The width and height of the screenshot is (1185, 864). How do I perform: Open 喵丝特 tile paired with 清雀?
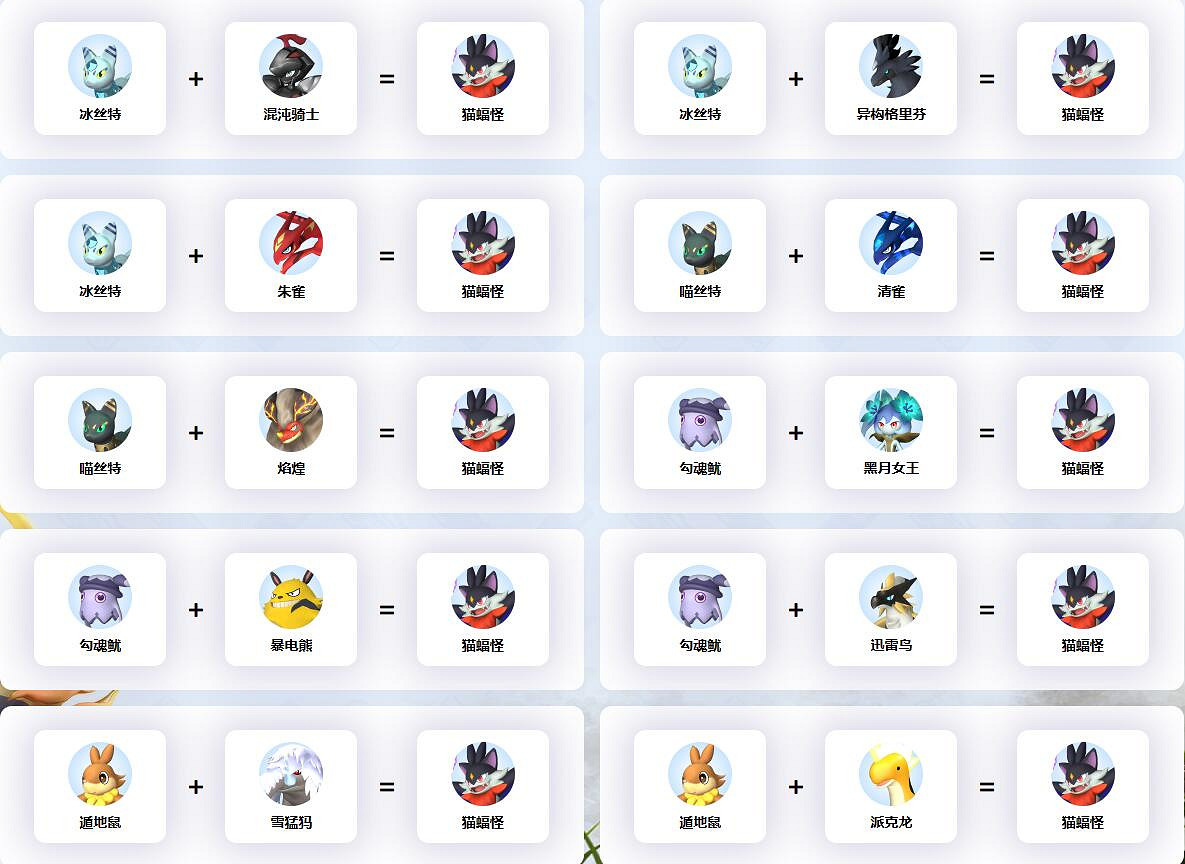(700, 256)
